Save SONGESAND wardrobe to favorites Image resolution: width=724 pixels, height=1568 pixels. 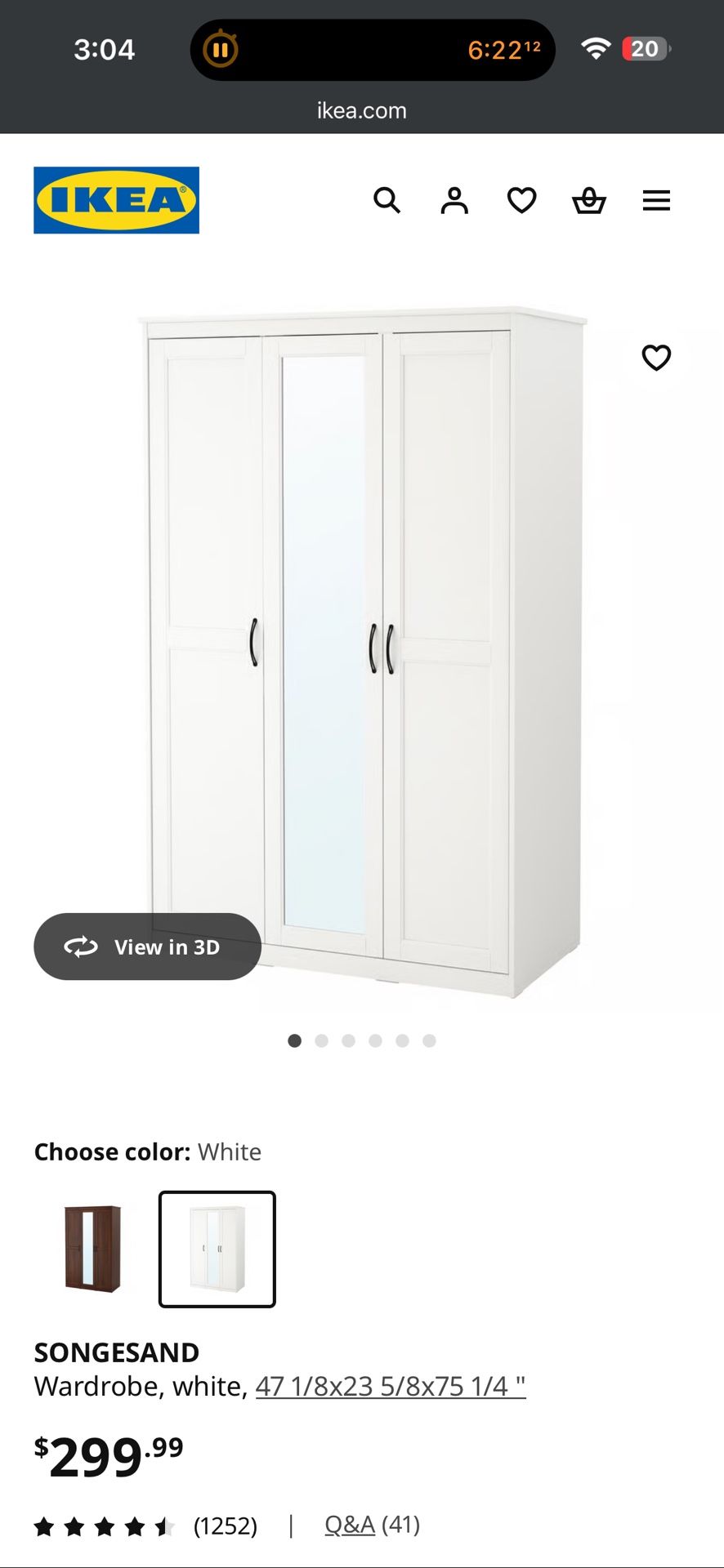[x=656, y=358]
